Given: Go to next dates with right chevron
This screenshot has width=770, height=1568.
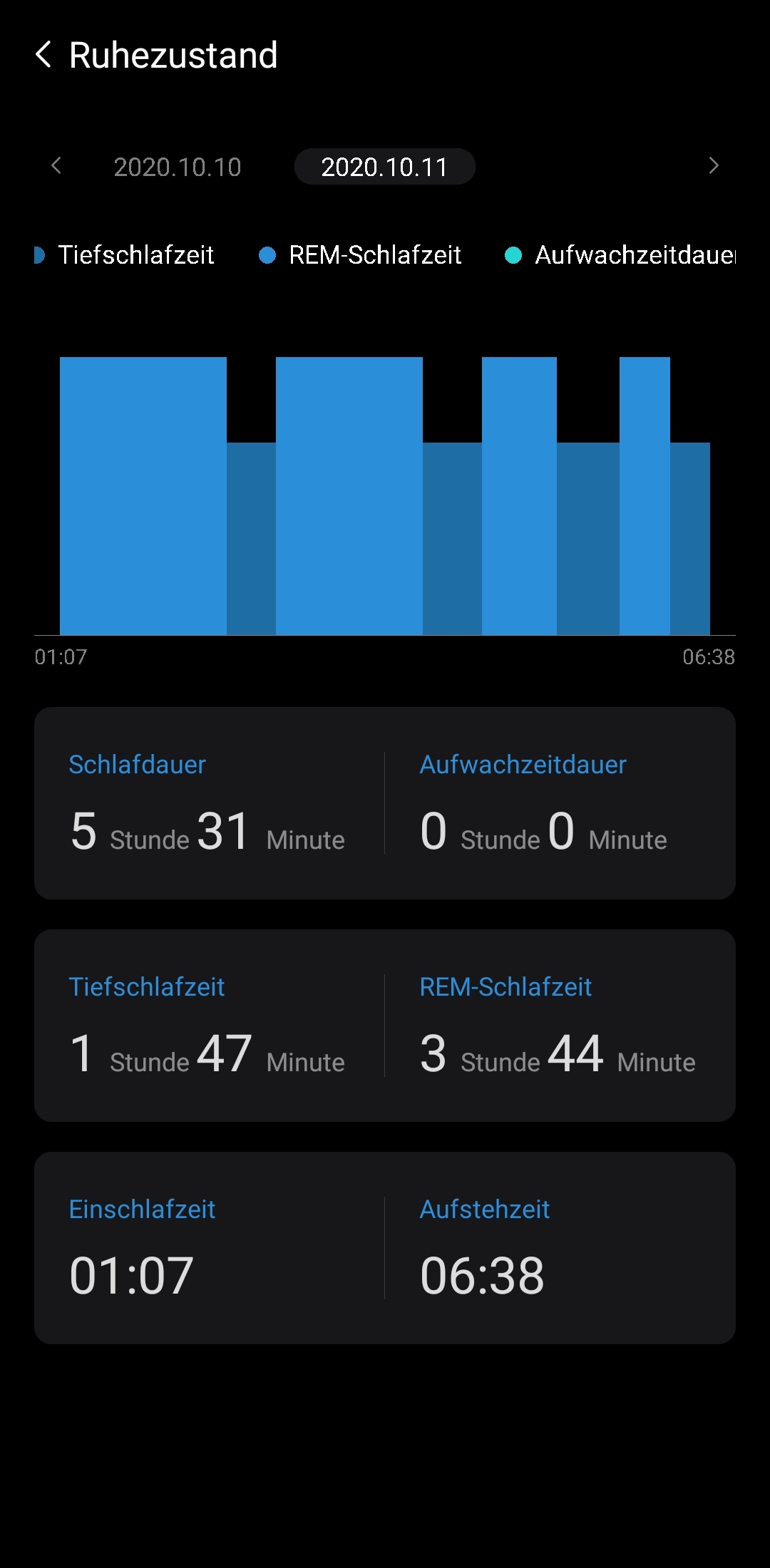Looking at the screenshot, I should pos(713,166).
